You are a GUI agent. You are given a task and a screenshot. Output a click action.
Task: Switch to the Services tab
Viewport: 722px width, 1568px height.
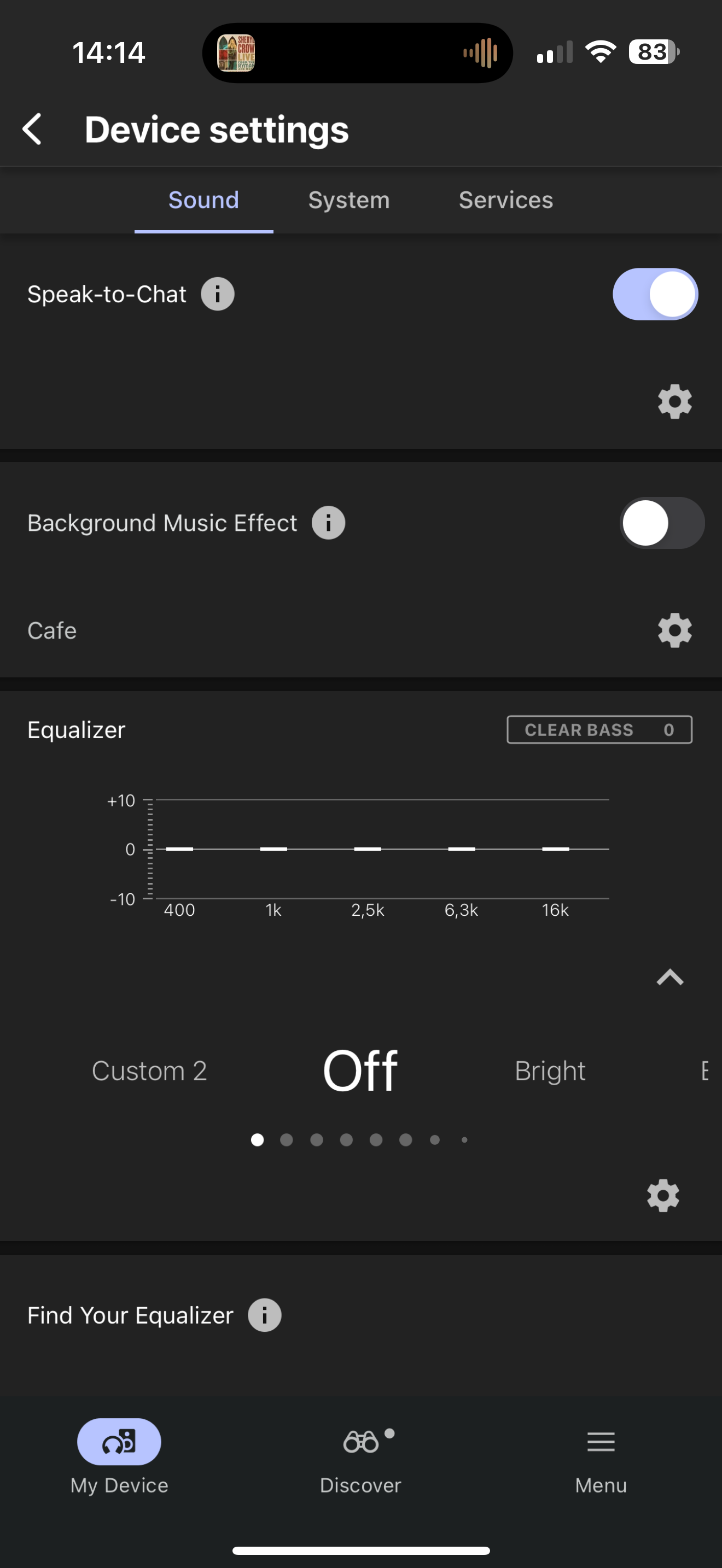click(505, 200)
